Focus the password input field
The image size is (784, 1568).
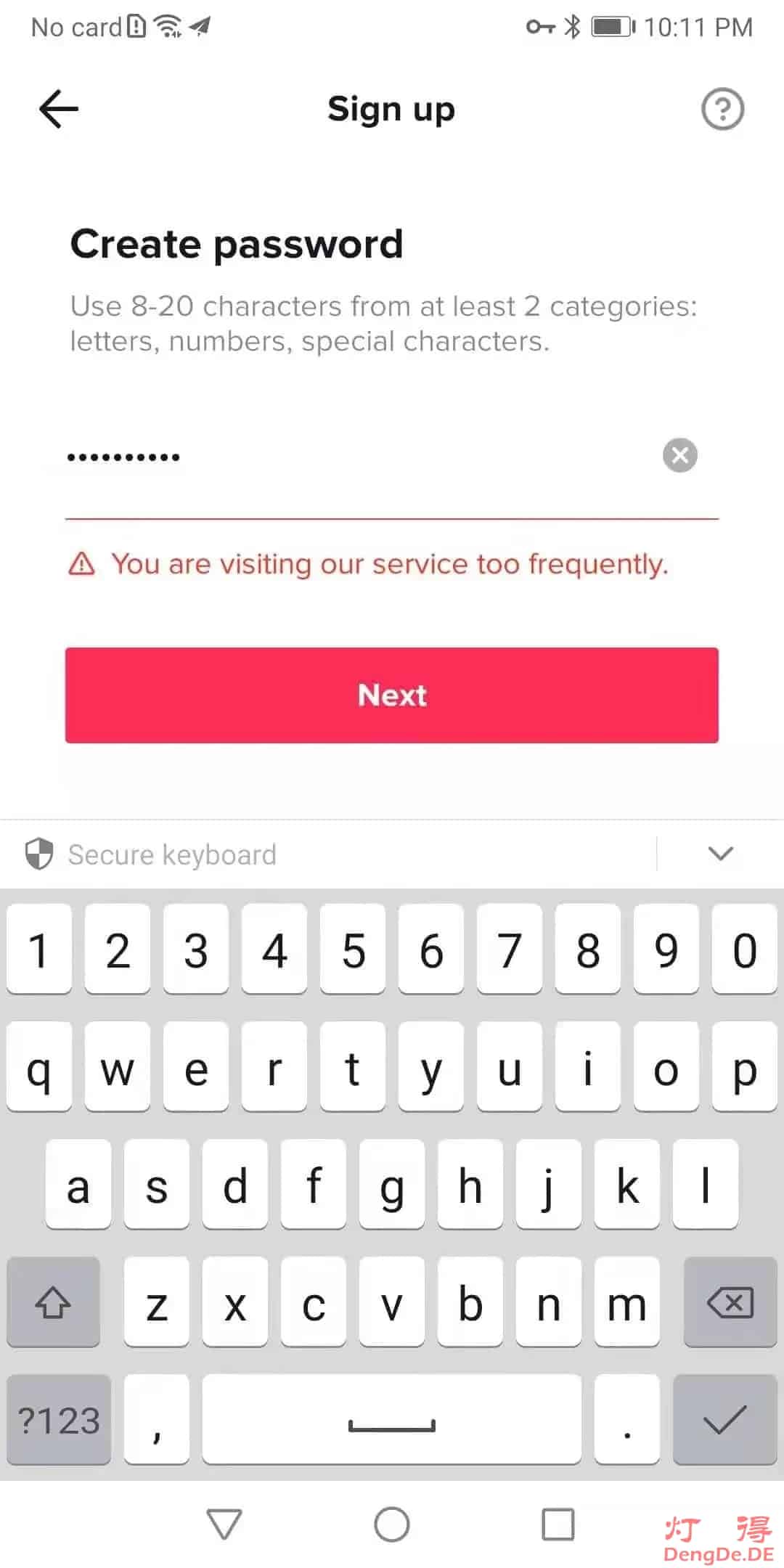click(359, 457)
